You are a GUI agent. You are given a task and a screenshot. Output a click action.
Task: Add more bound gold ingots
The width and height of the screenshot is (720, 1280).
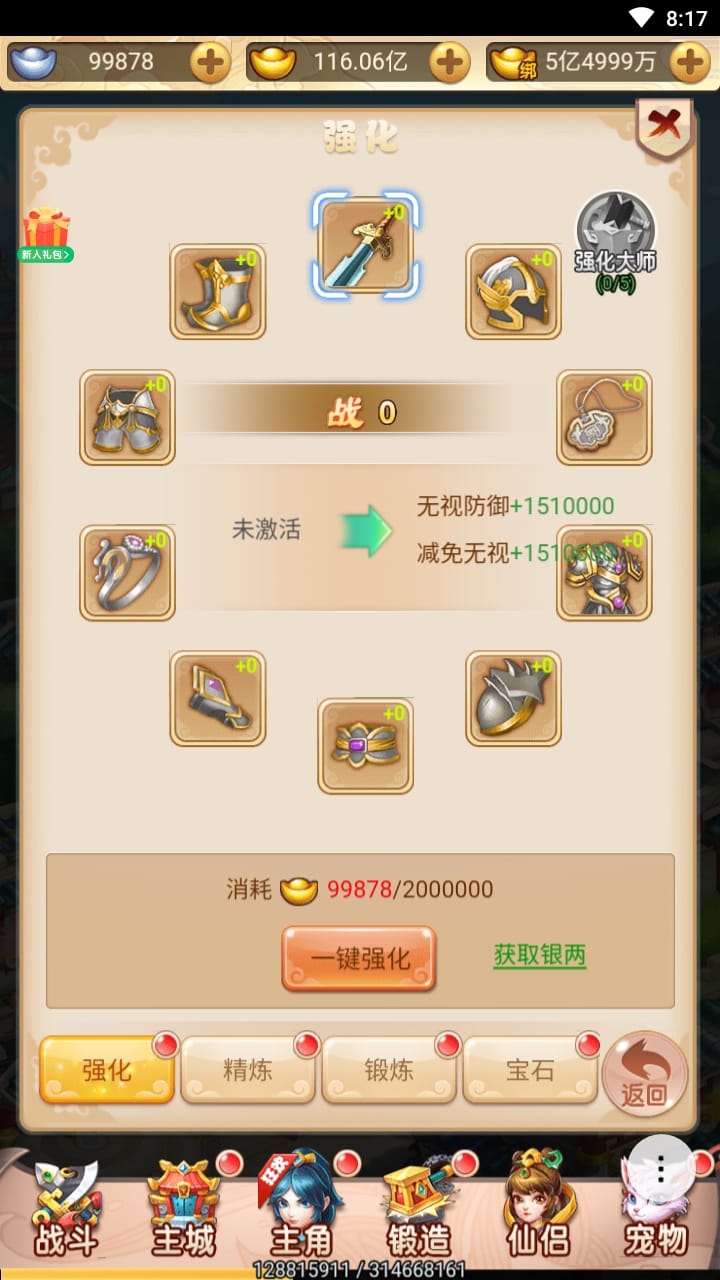tap(690, 62)
